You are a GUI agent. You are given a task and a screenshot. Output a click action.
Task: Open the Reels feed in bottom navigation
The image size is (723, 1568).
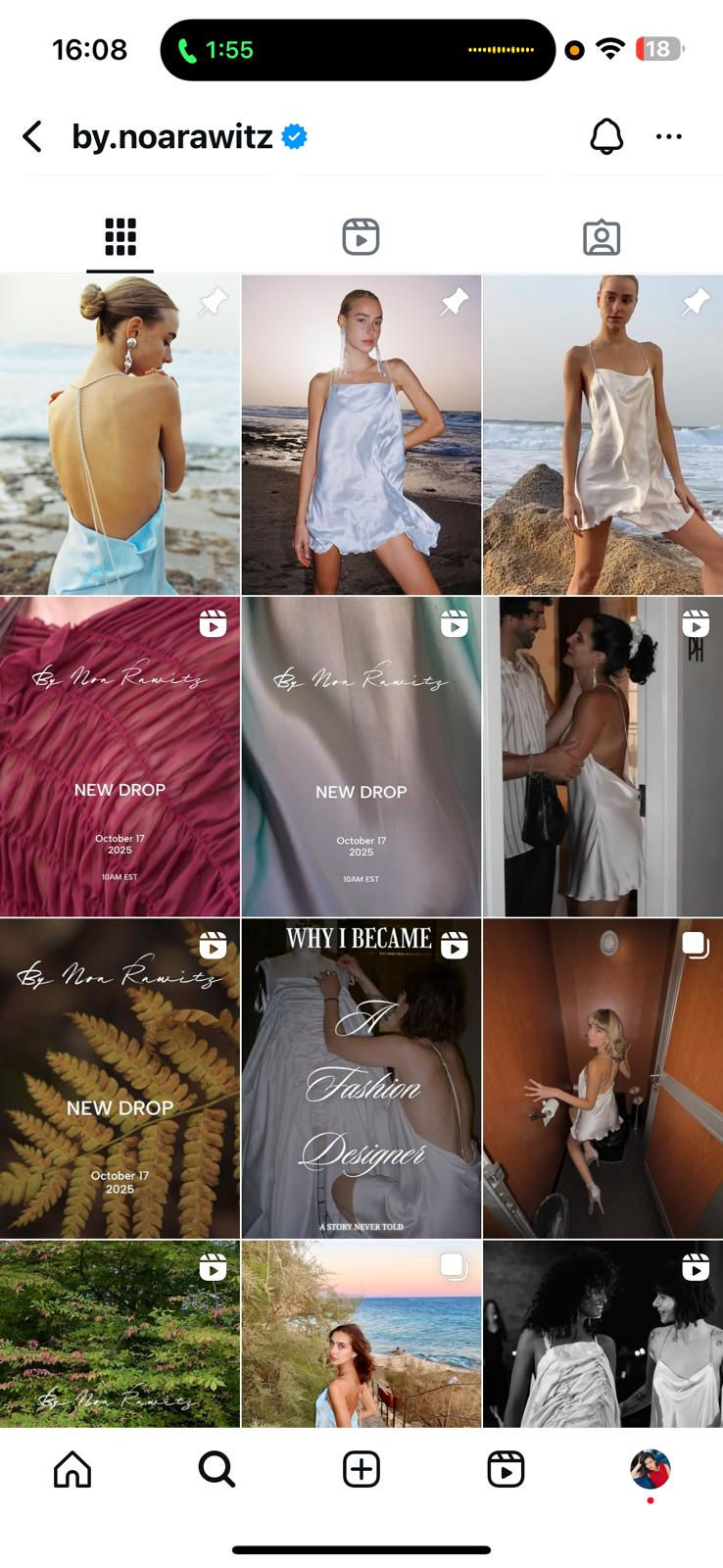click(x=506, y=1469)
